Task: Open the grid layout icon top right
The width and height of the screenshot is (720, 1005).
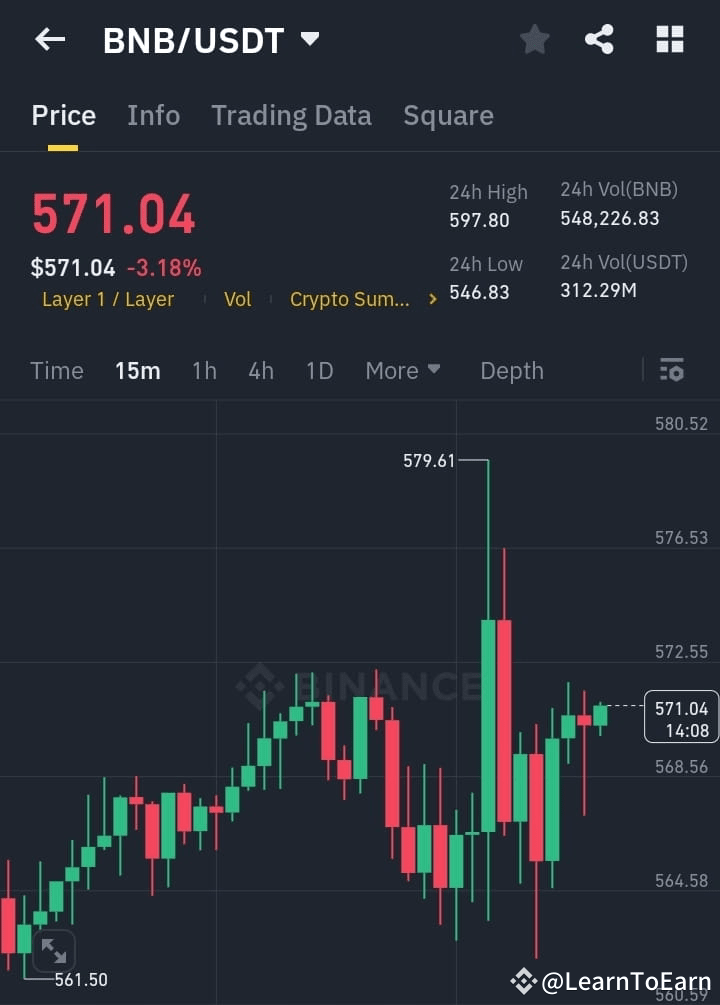Action: [x=668, y=39]
